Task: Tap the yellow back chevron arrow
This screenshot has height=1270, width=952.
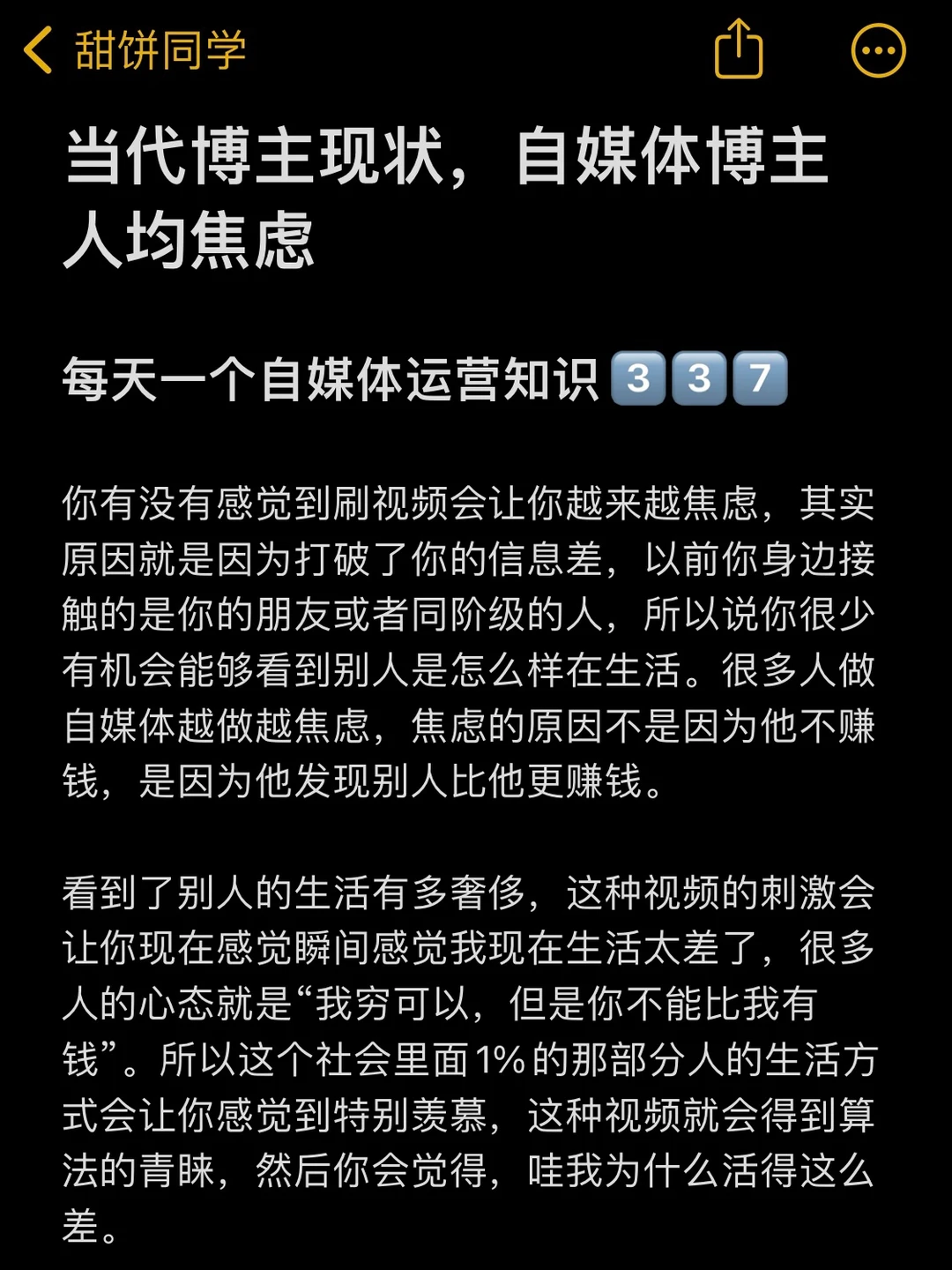Action: (x=37, y=50)
